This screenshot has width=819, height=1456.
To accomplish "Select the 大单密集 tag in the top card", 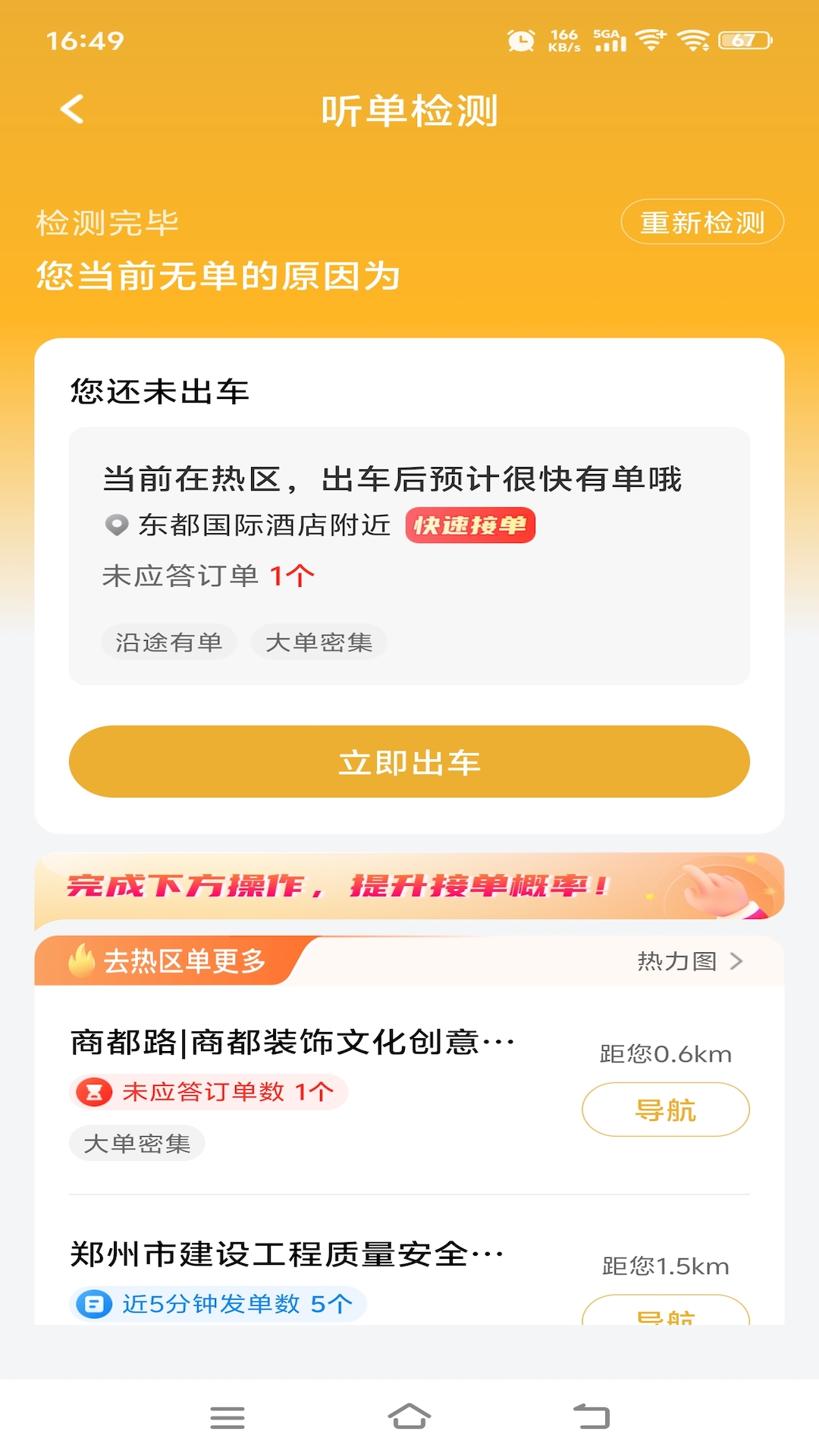I will (x=318, y=641).
